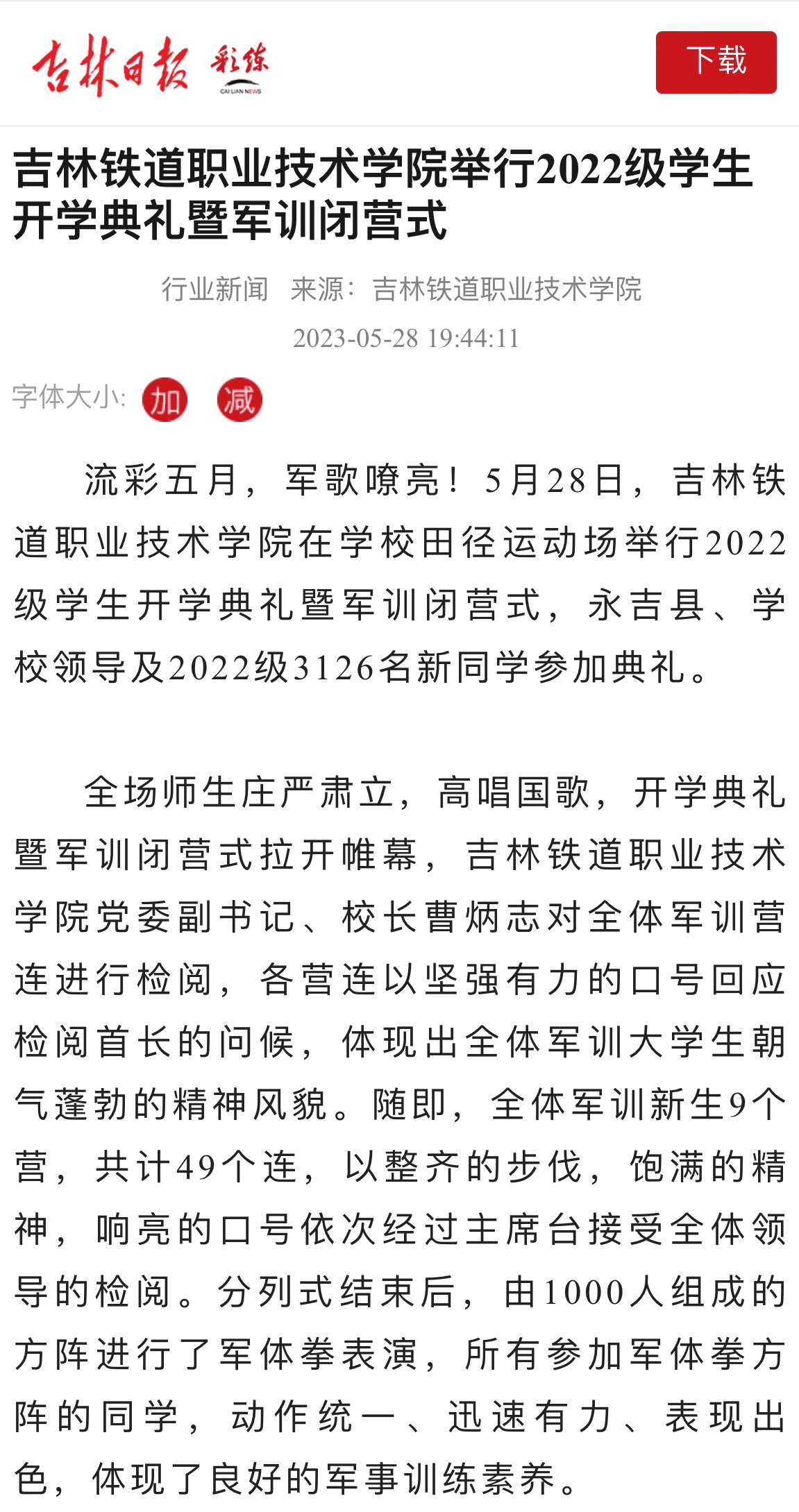799x1512 pixels.
Task: Increase font size with 加 button
Action: pyautogui.click(x=165, y=400)
